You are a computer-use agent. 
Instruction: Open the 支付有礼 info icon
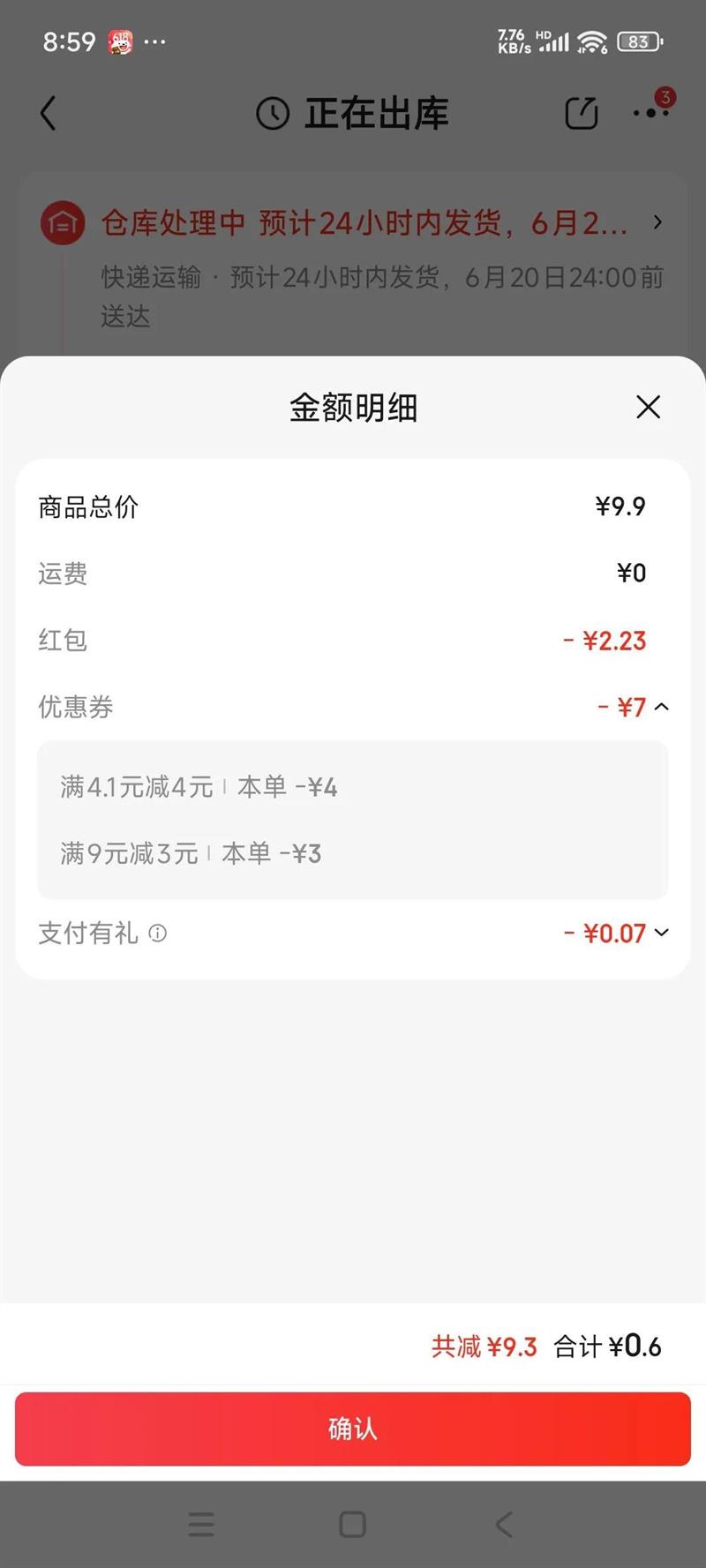tap(158, 933)
